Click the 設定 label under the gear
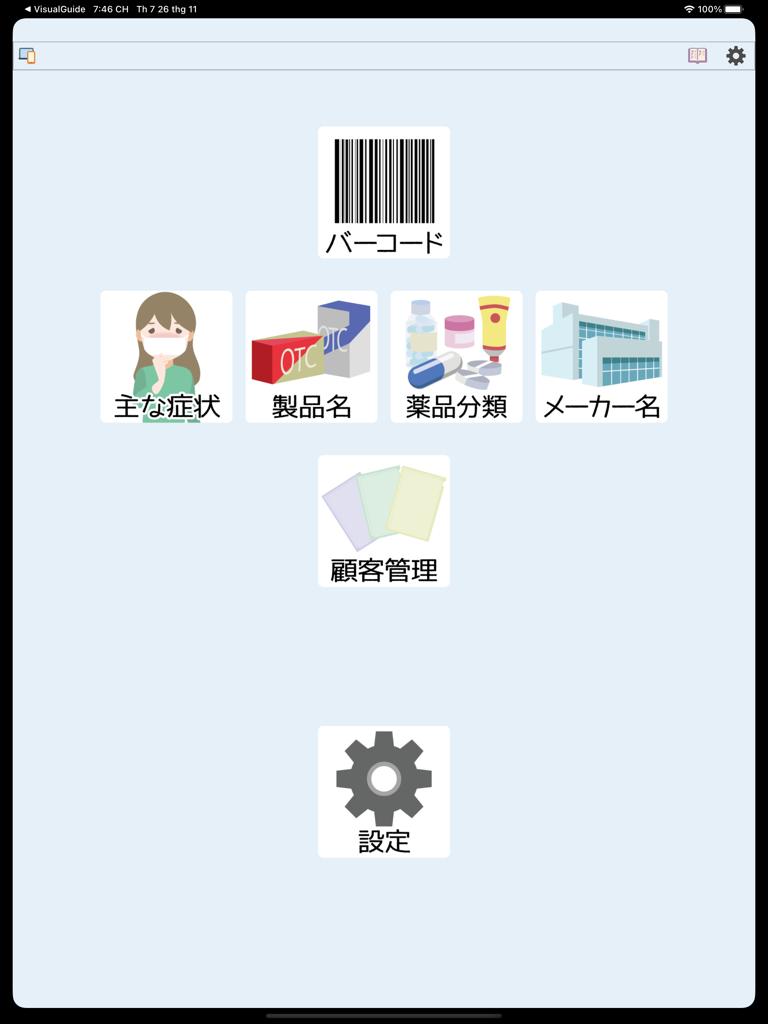The image size is (768, 1024). point(383,843)
